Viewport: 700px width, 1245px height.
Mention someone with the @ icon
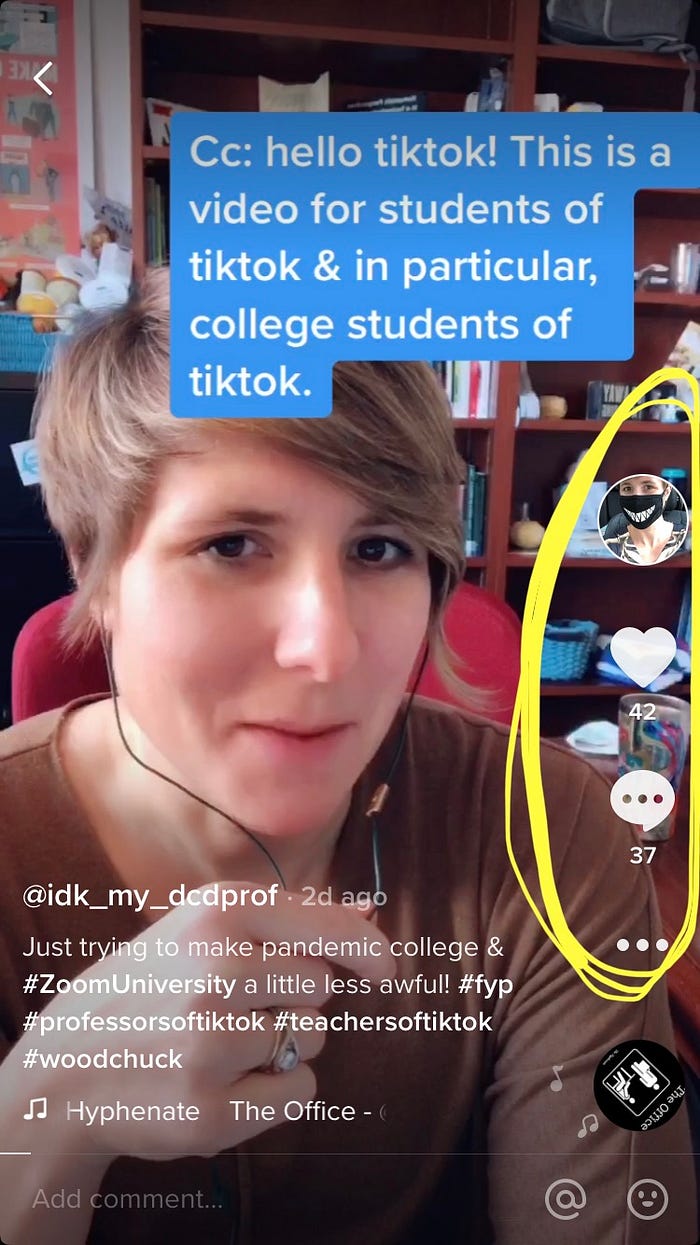pos(565,1198)
